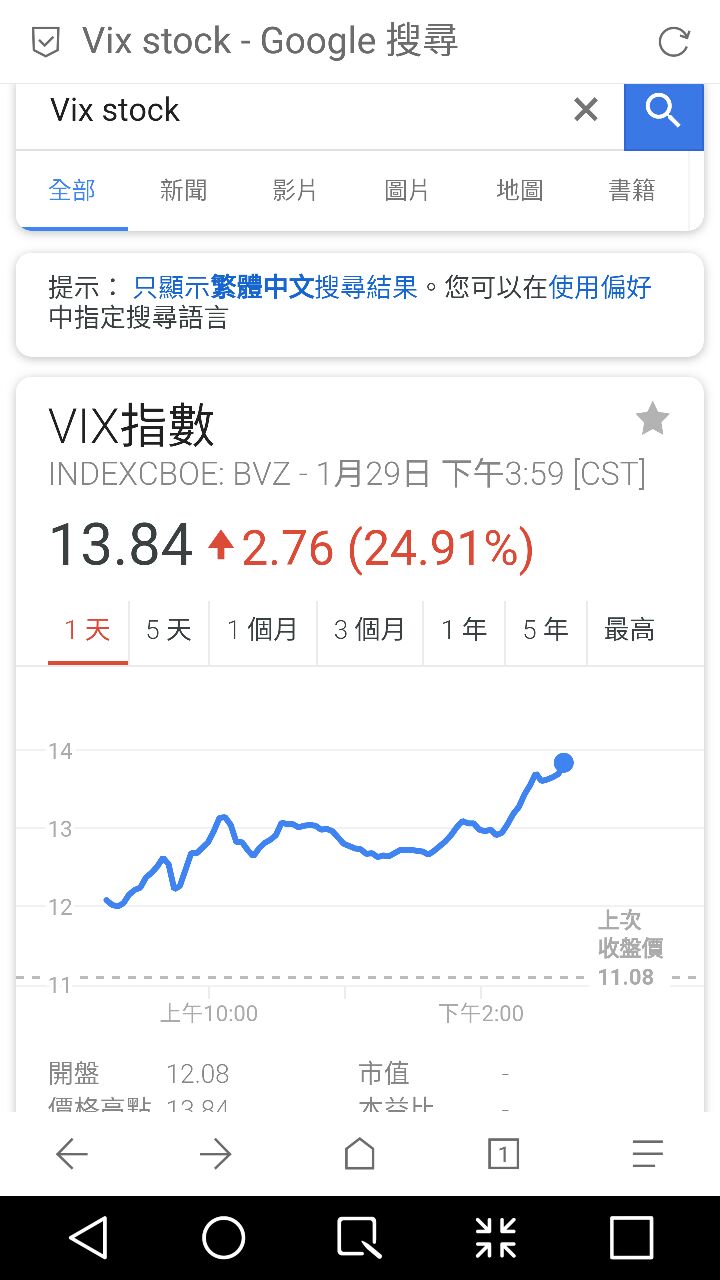Display the 5年 chart range
720x1280 pixels.
tap(545, 630)
